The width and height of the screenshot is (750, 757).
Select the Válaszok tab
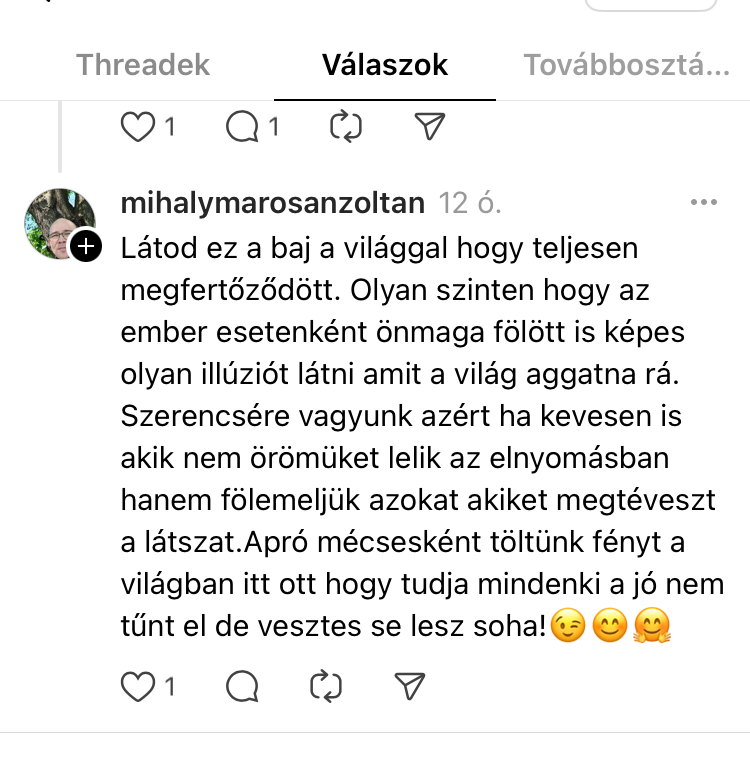385,66
